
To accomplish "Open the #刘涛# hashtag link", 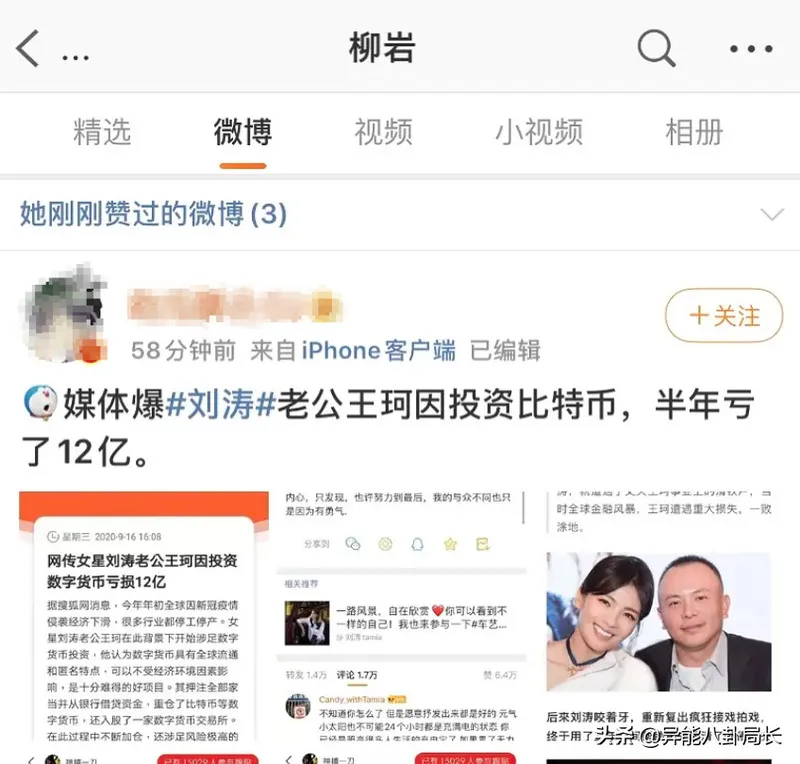I will tap(220, 405).
